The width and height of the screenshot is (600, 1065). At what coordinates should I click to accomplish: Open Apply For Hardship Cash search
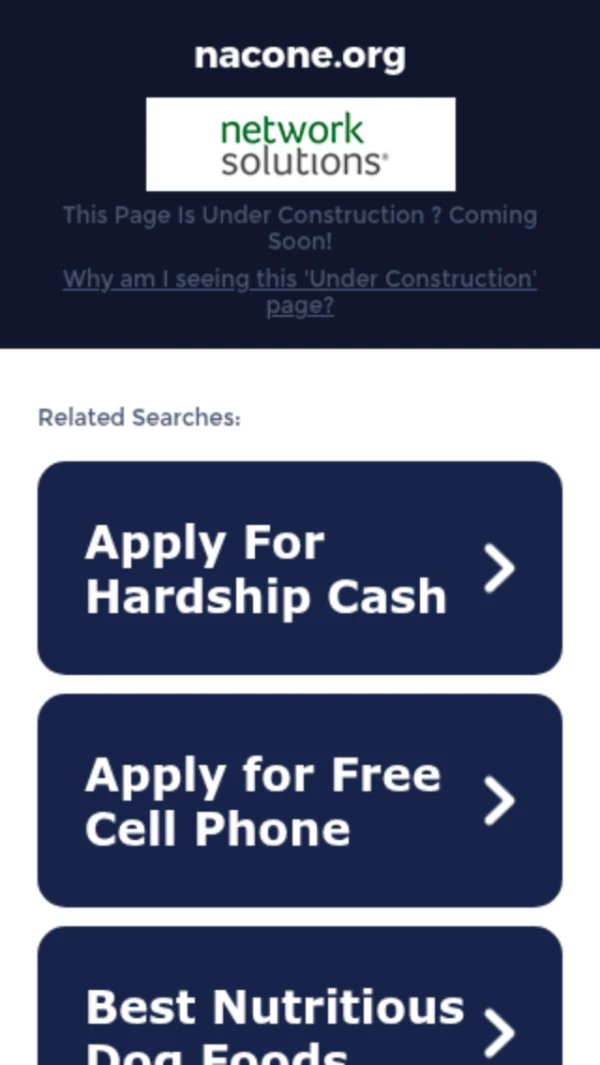[x=299, y=568]
